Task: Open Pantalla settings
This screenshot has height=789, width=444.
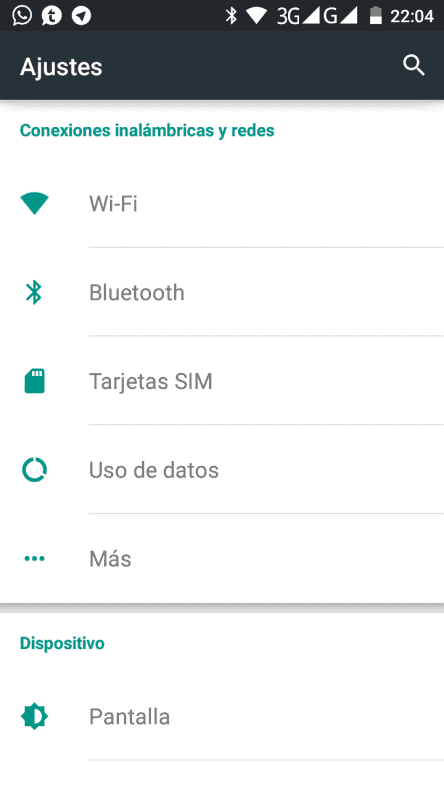Action: [x=222, y=717]
